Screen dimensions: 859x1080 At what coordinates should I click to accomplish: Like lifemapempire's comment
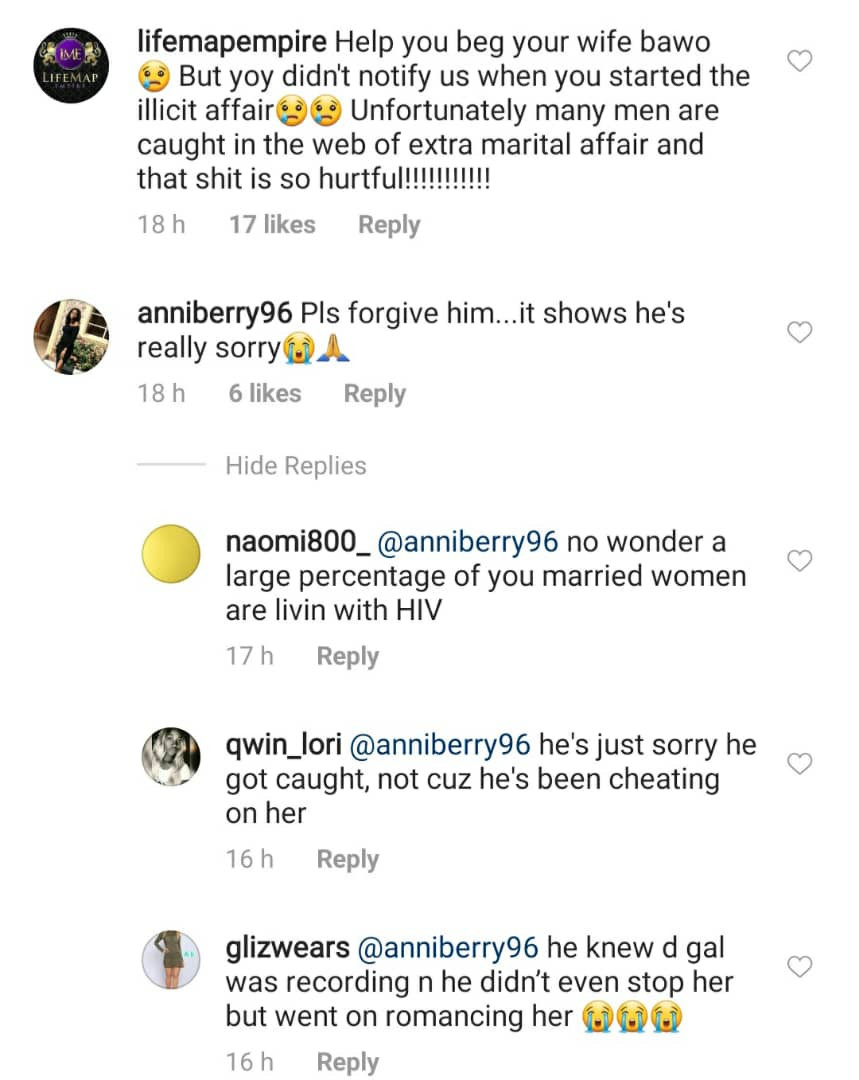point(799,62)
